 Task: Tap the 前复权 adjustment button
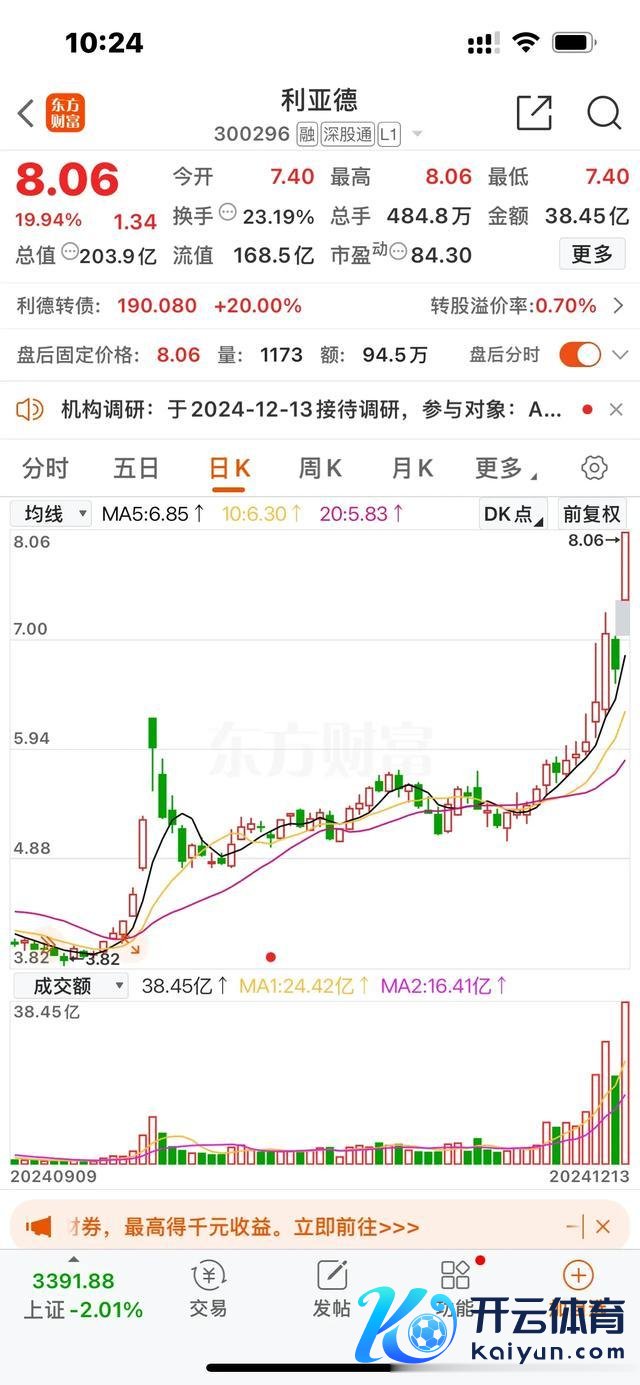coord(592,514)
